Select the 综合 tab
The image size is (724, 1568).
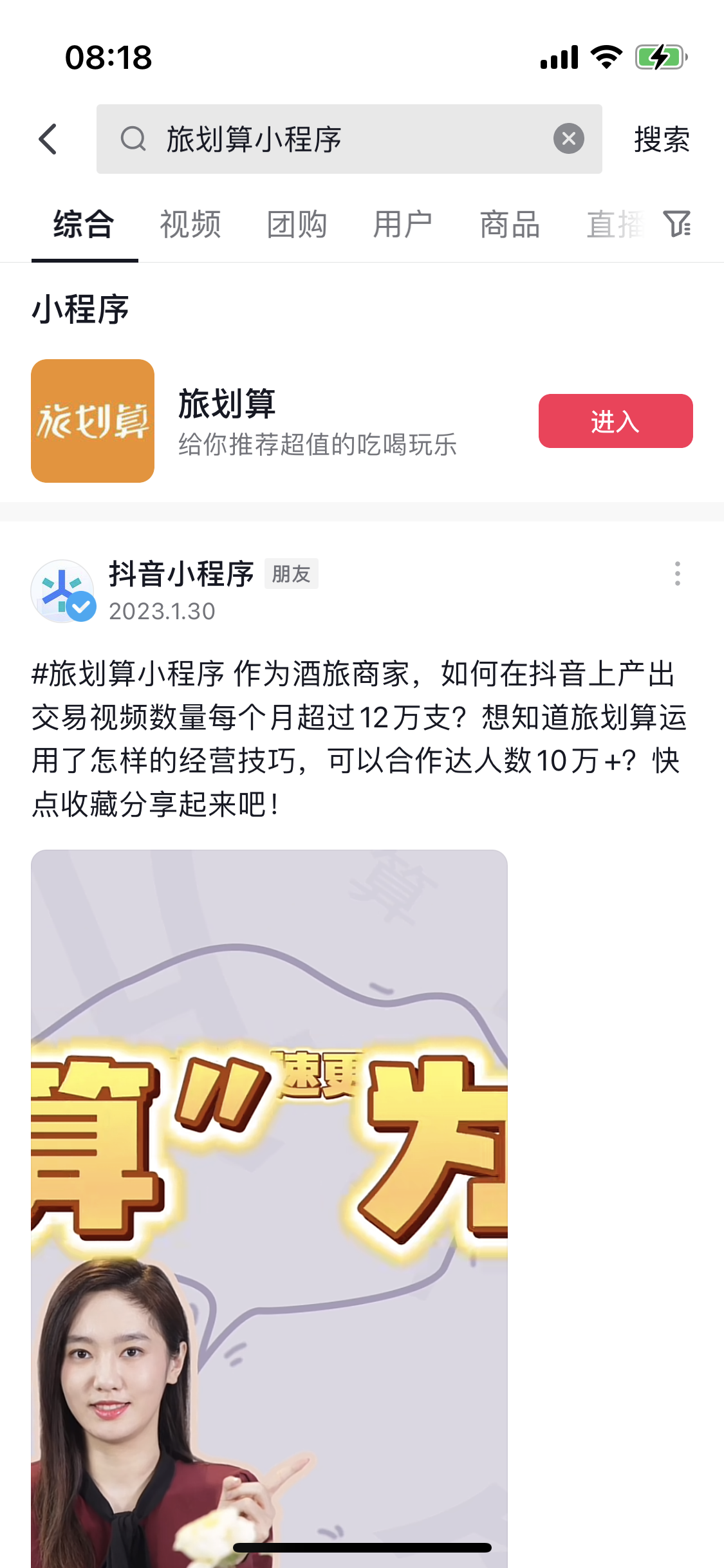point(84,225)
